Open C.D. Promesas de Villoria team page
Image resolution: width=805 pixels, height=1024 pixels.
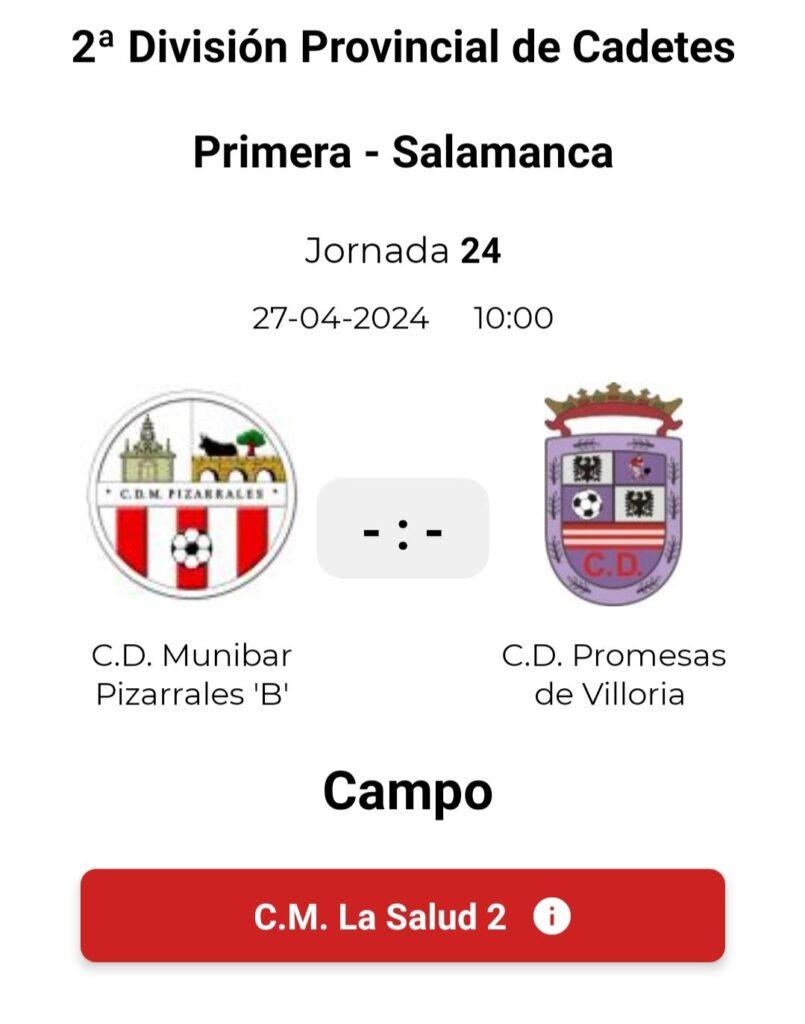613,494
